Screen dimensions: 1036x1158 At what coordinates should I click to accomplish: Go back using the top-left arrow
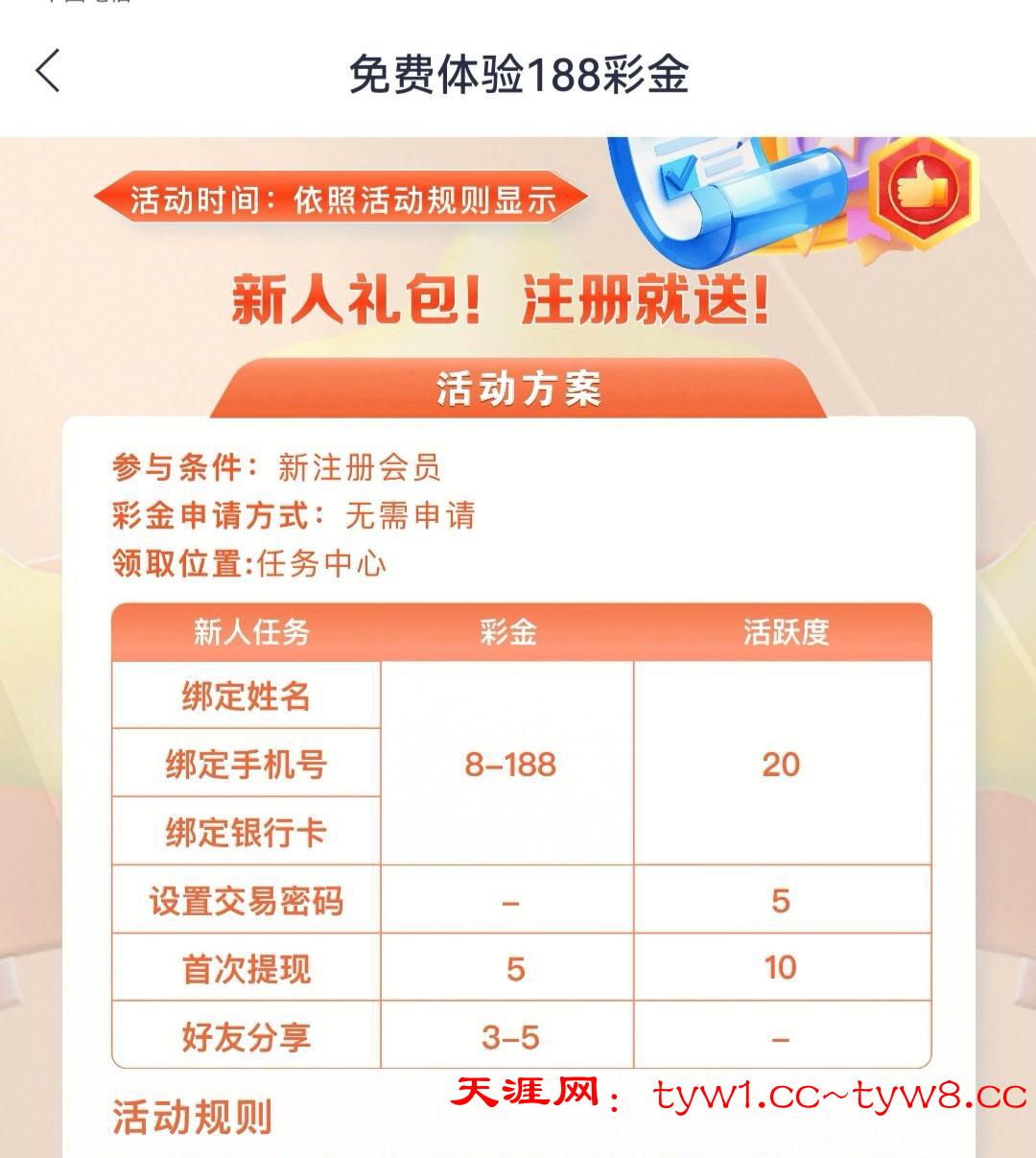pos(48,71)
